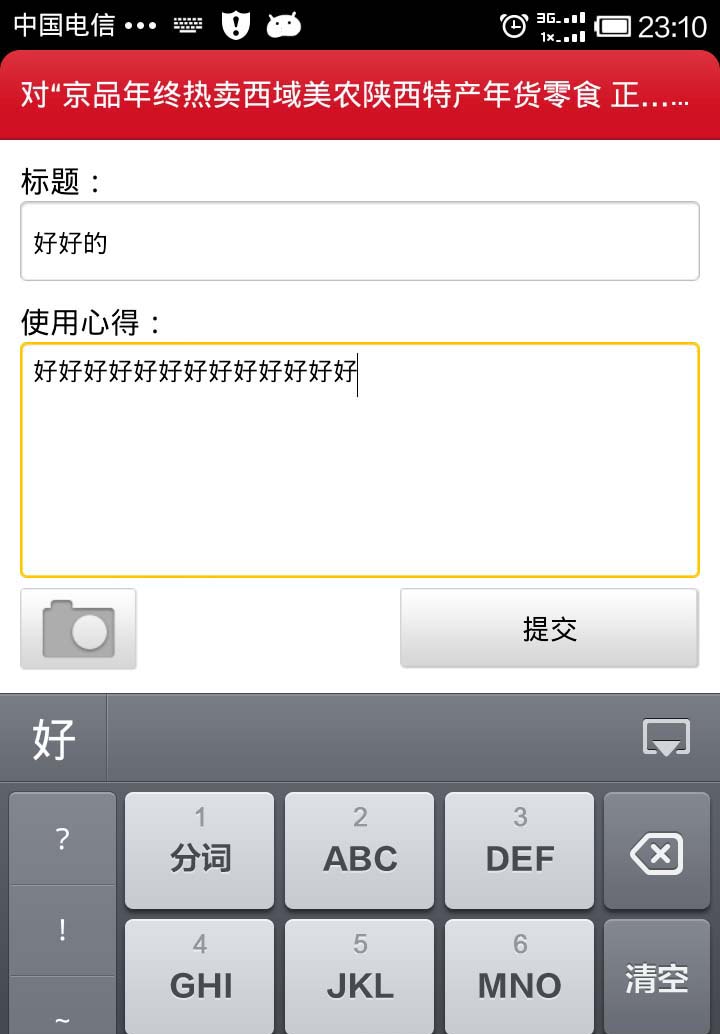720x1034 pixels.
Task: Insert an exclamation mark symbol
Action: pyautogui.click(x=62, y=930)
